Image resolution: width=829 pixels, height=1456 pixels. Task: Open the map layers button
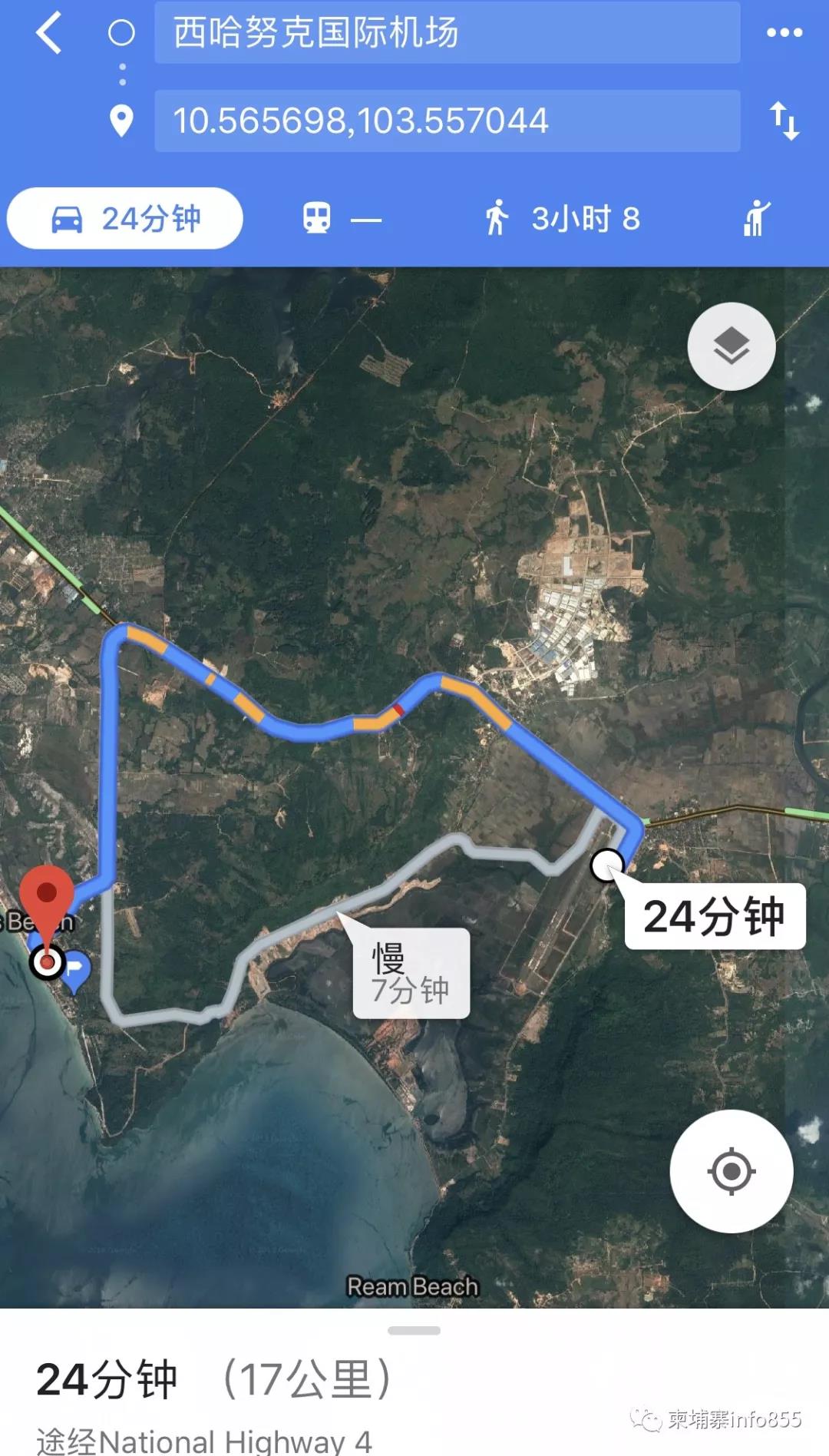click(731, 346)
